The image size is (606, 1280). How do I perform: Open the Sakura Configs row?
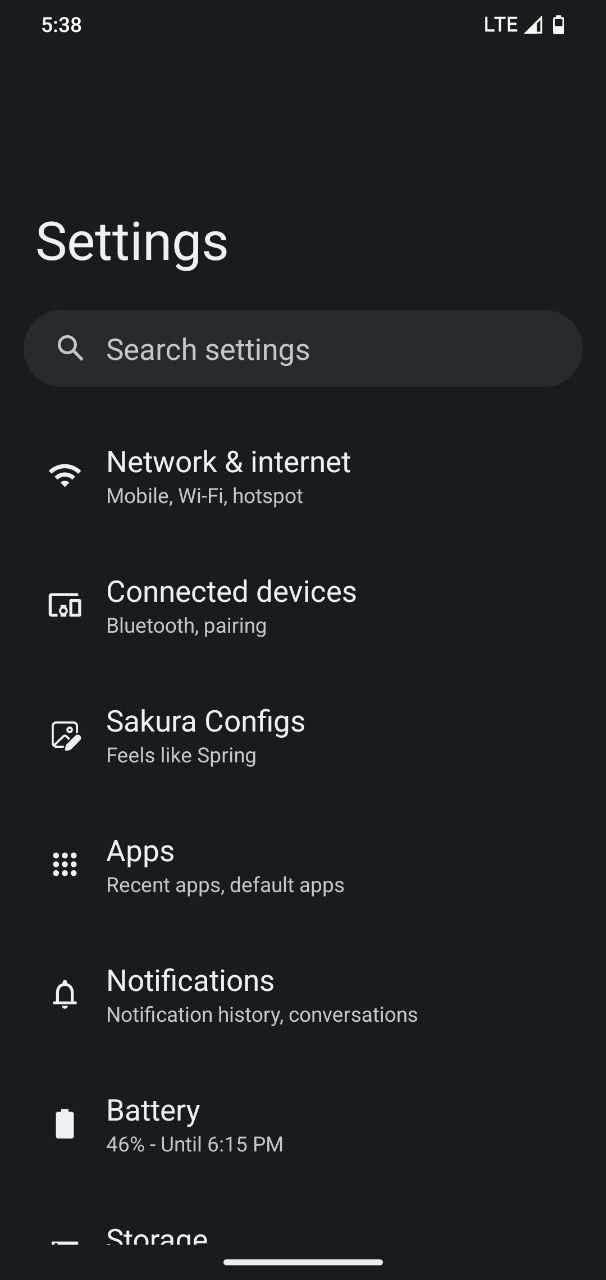point(303,737)
